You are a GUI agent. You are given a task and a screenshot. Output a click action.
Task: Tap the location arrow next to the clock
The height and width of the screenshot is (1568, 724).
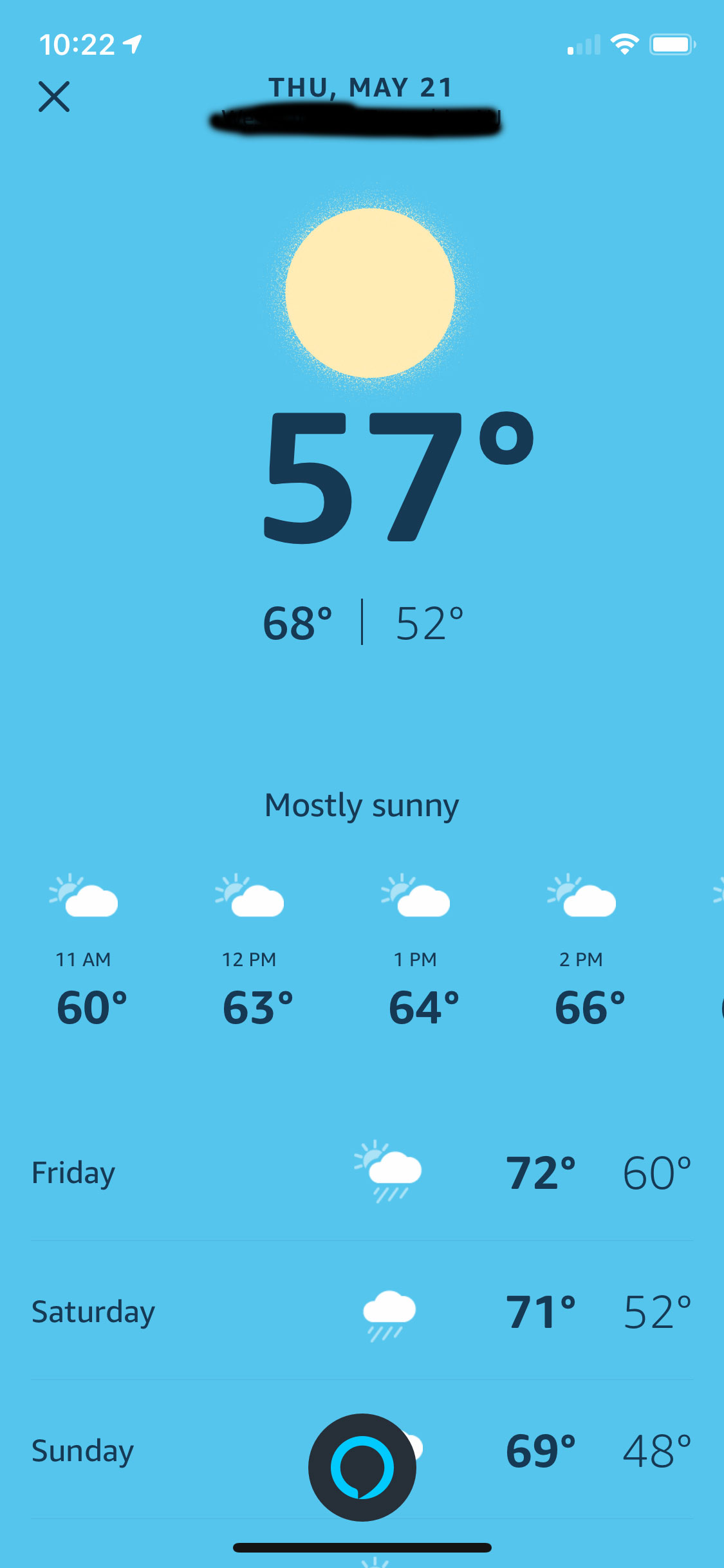(132, 44)
